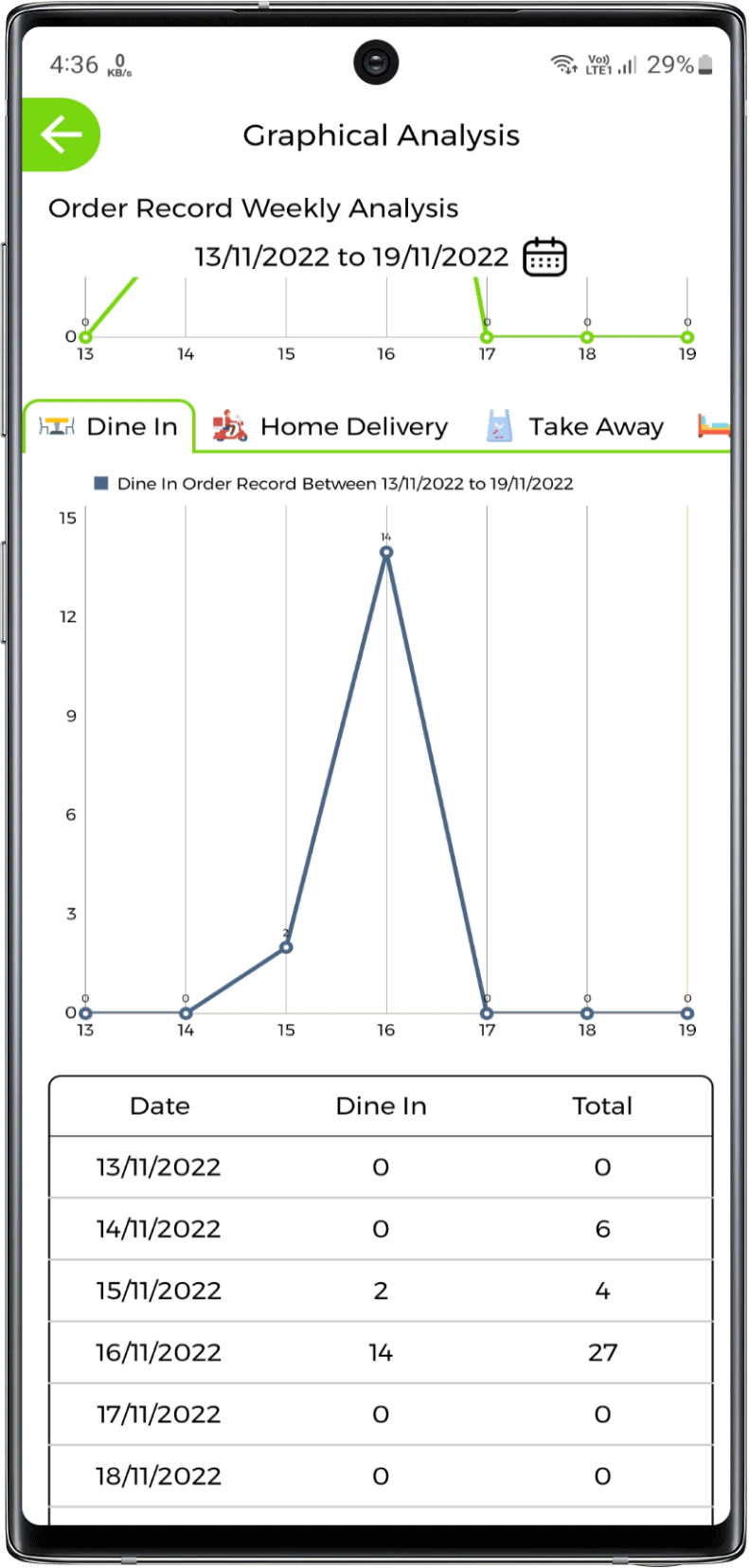The image size is (749, 1568).
Task: Switch to the Take Away tab
Action: 575,427
